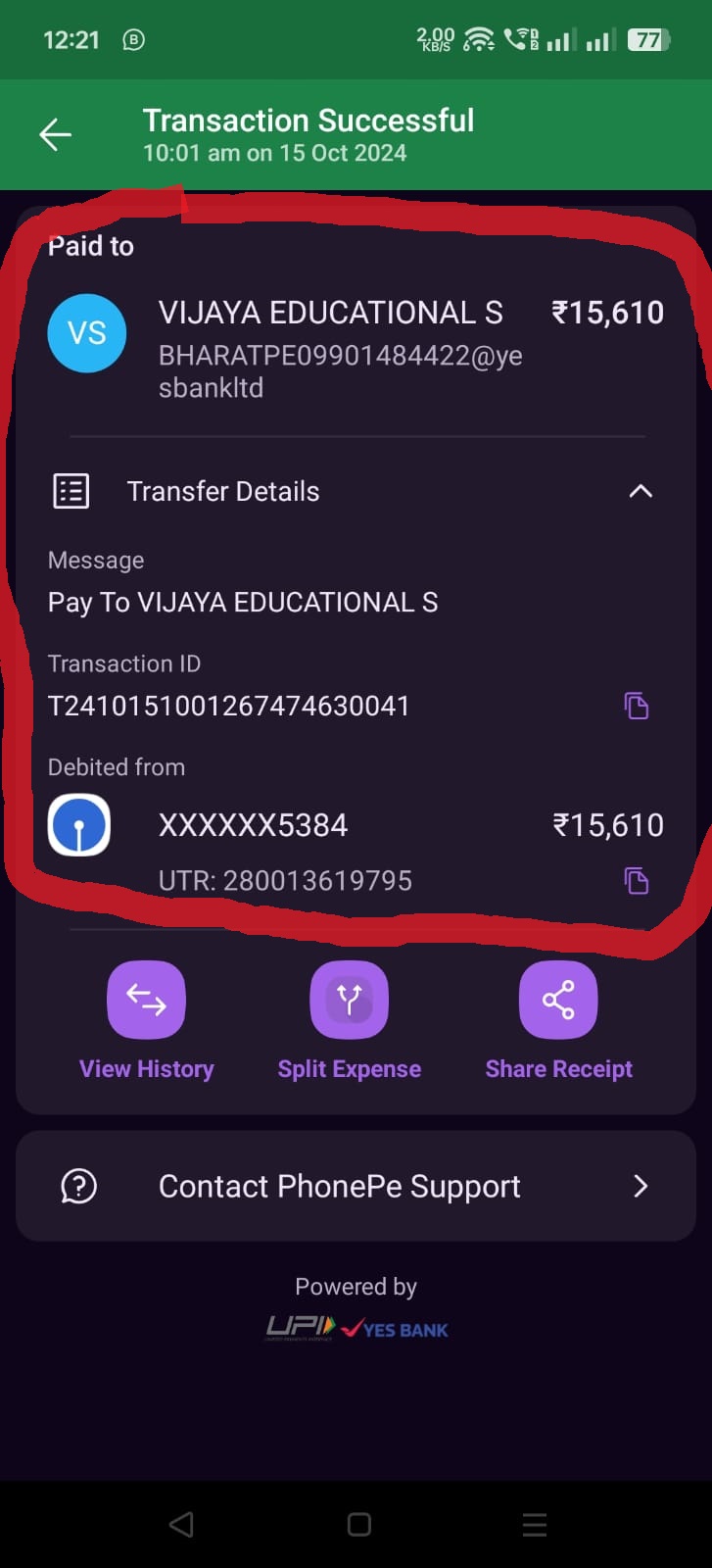Copy the Transaction ID
This screenshot has width=712, height=1568.
(x=637, y=706)
